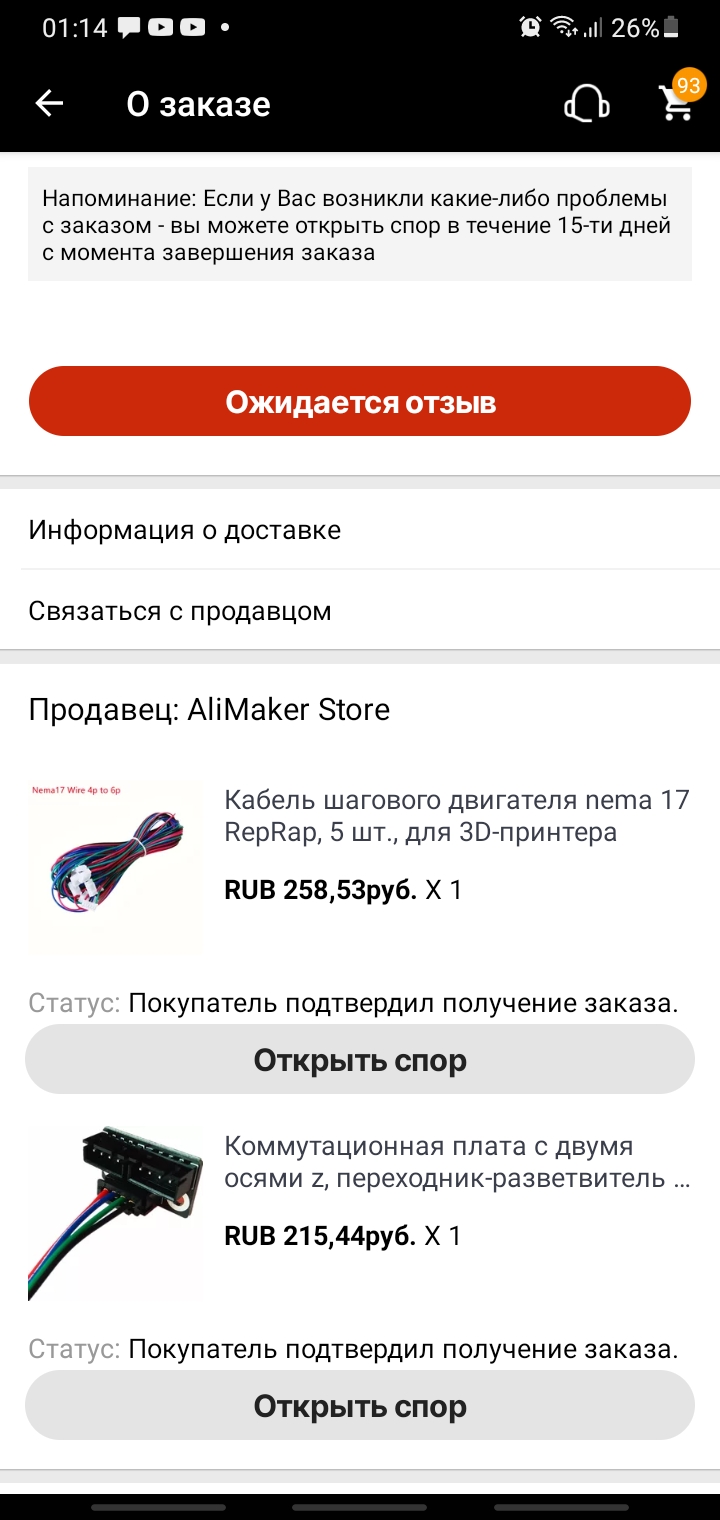Viewport: 720px width, 1520px height.
Task: Go back from the order details
Action: 49,104
